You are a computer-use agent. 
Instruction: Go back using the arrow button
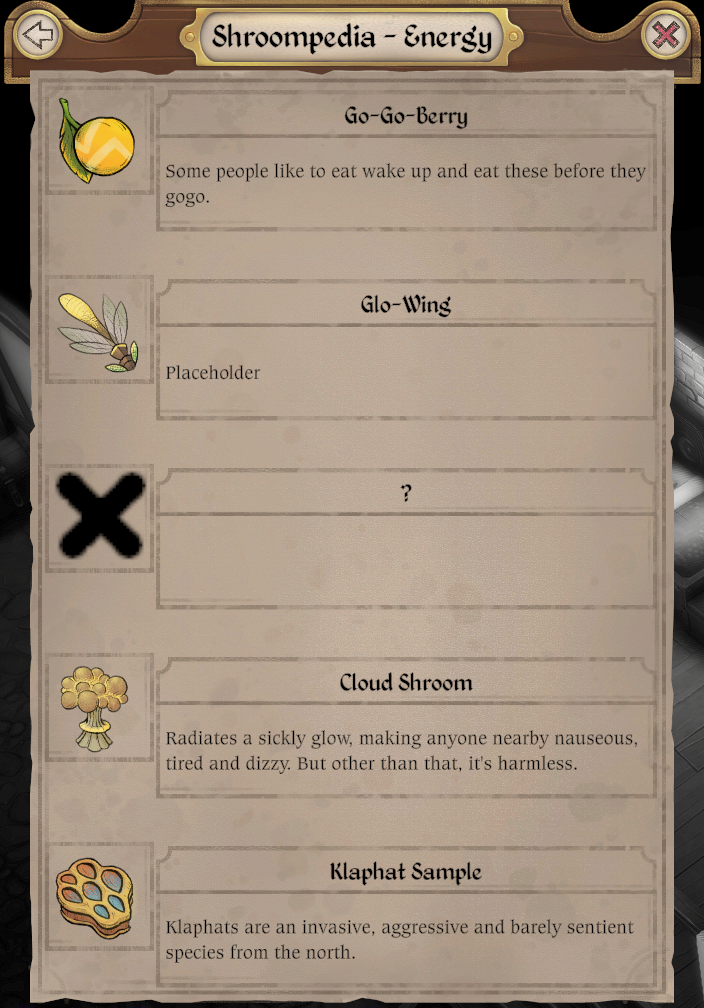(x=37, y=37)
